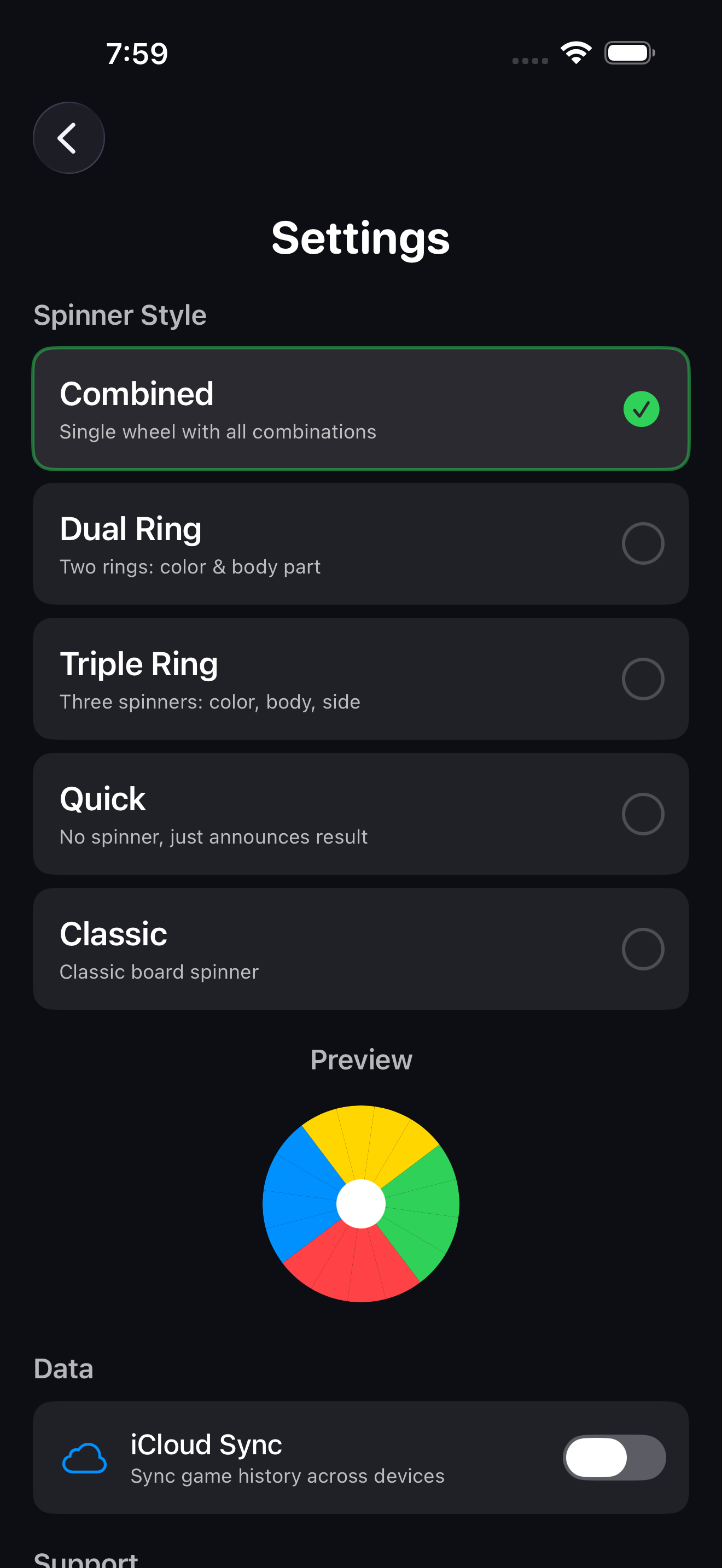Select the Triple Ring radio button
The height and width of the screenshot is (1568, 722).
click(643, 678)
